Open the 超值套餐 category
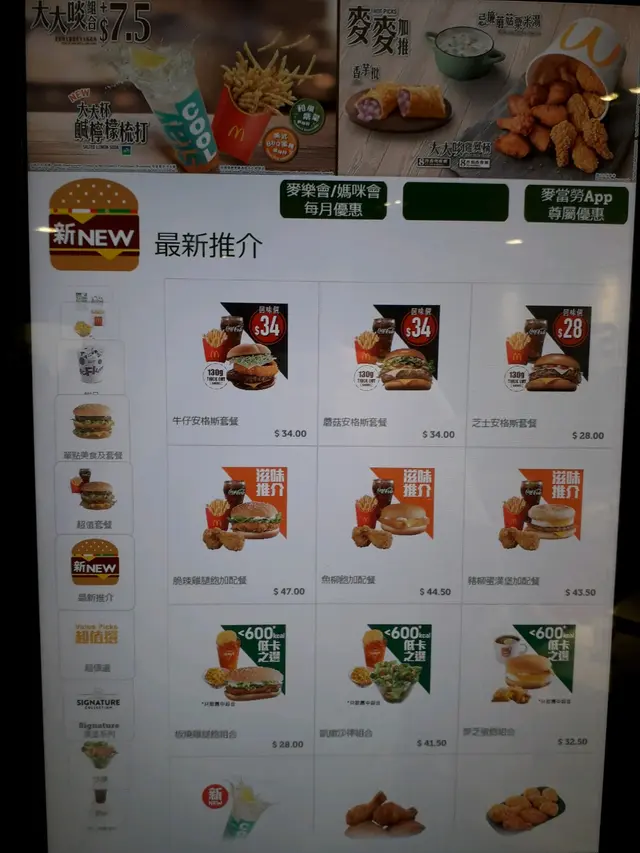640x853 pixels. (95, 498)
